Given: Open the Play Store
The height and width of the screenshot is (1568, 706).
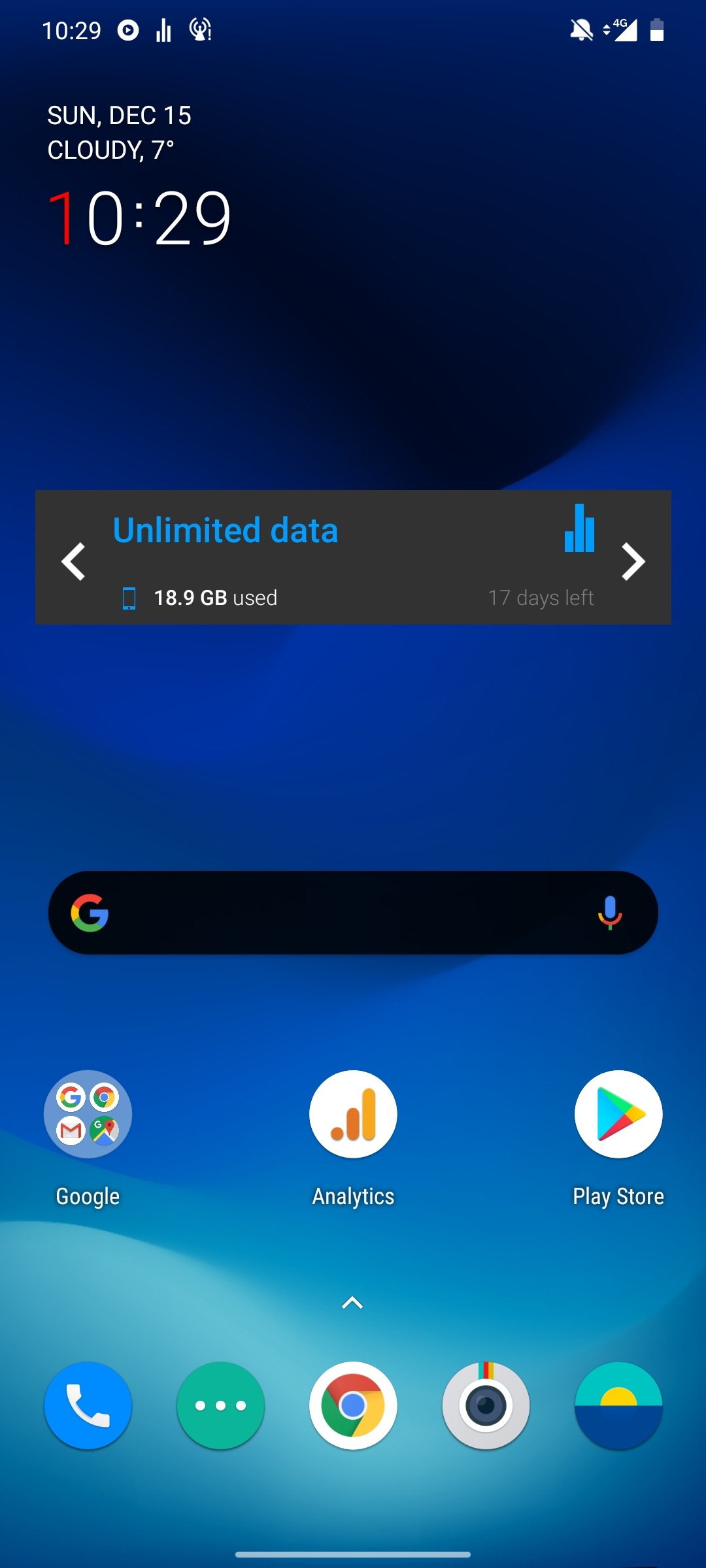Looking at the screenshot, I should click(618, 1114).
